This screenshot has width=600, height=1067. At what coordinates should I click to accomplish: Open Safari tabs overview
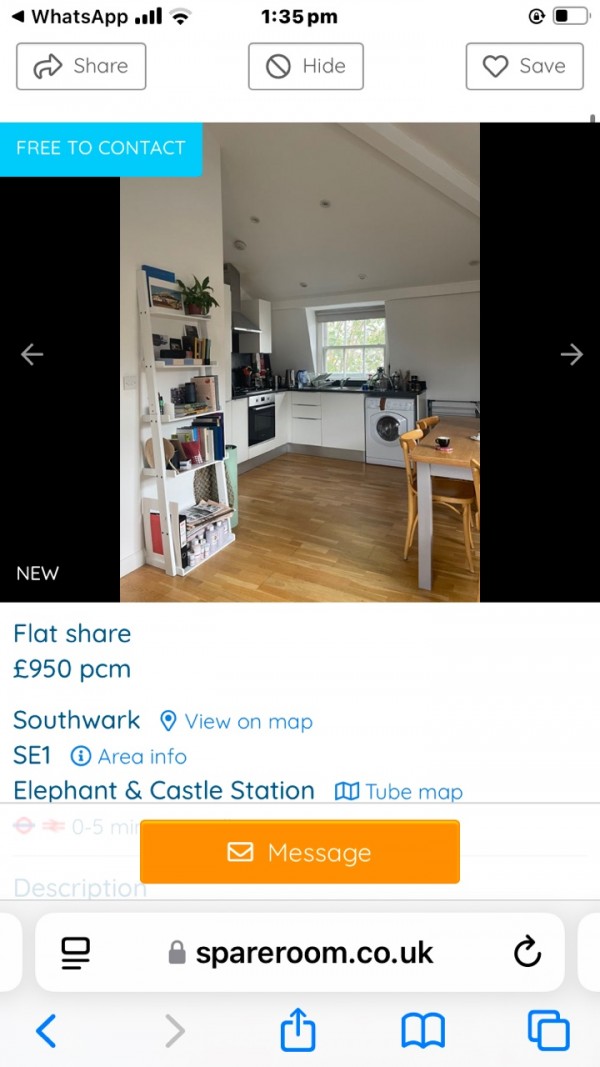pyautogui.click(x=548, y=1030)
